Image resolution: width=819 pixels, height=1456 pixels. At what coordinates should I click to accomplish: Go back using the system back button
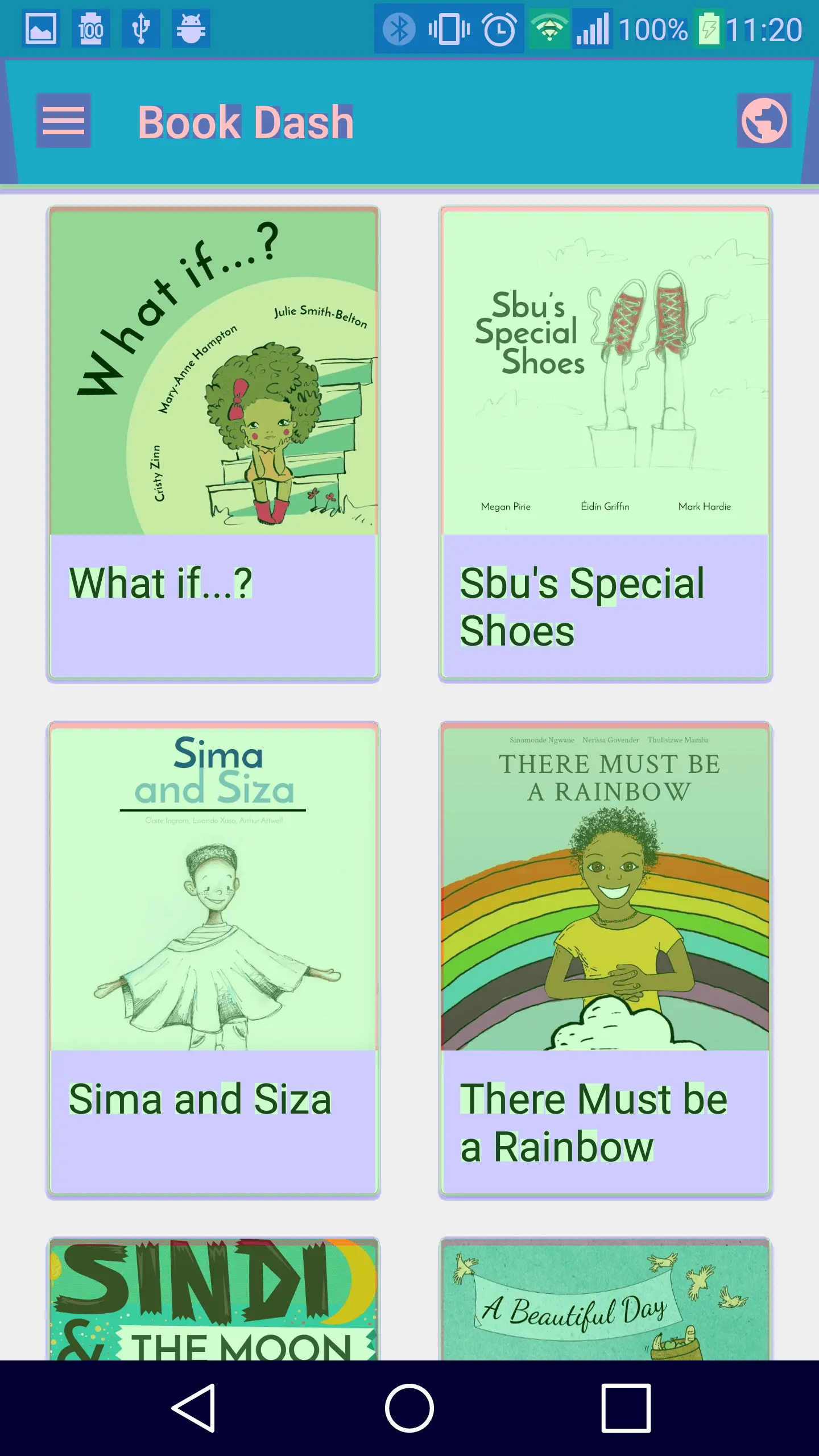tap(193, 1408)
